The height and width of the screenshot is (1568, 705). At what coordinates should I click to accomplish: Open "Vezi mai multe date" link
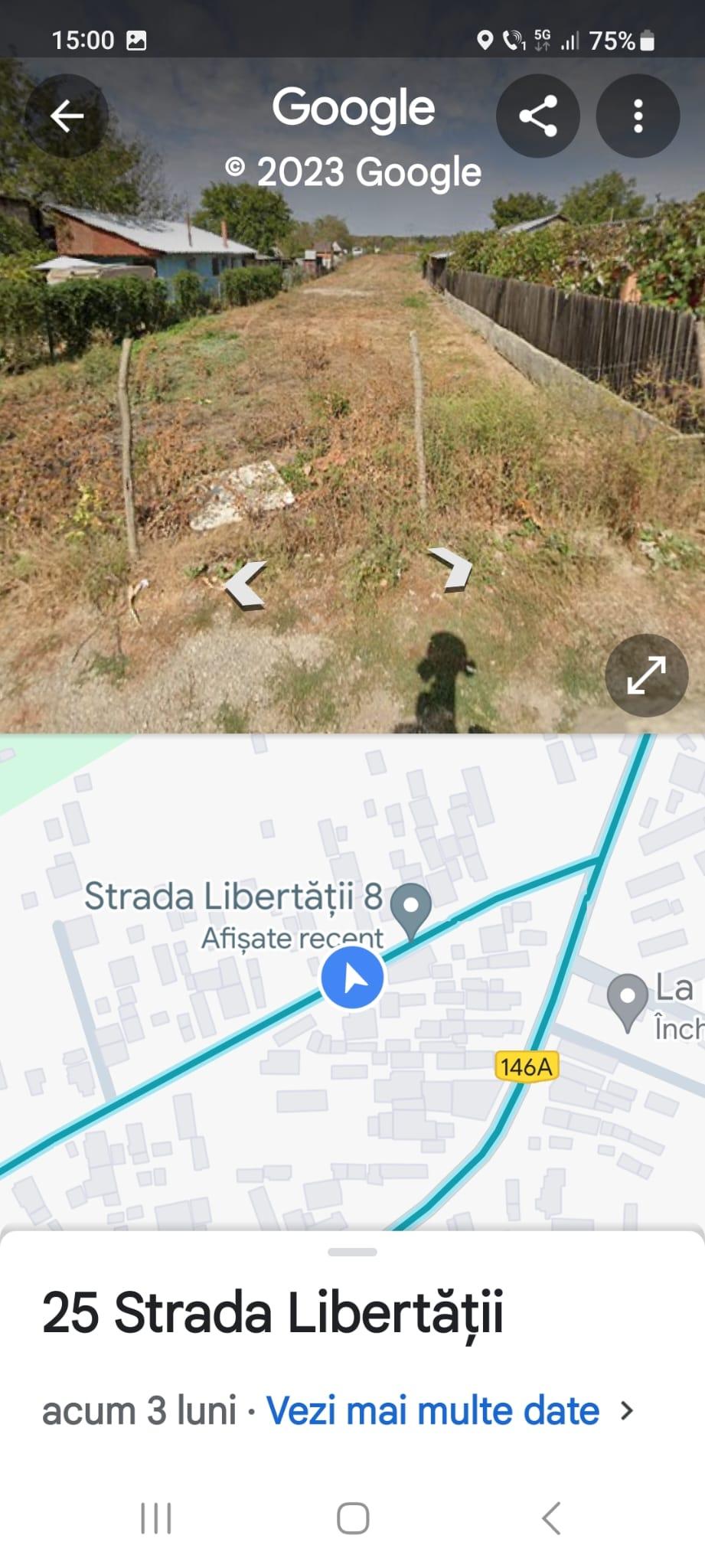pyautogui.click(x=432, y=1411)
